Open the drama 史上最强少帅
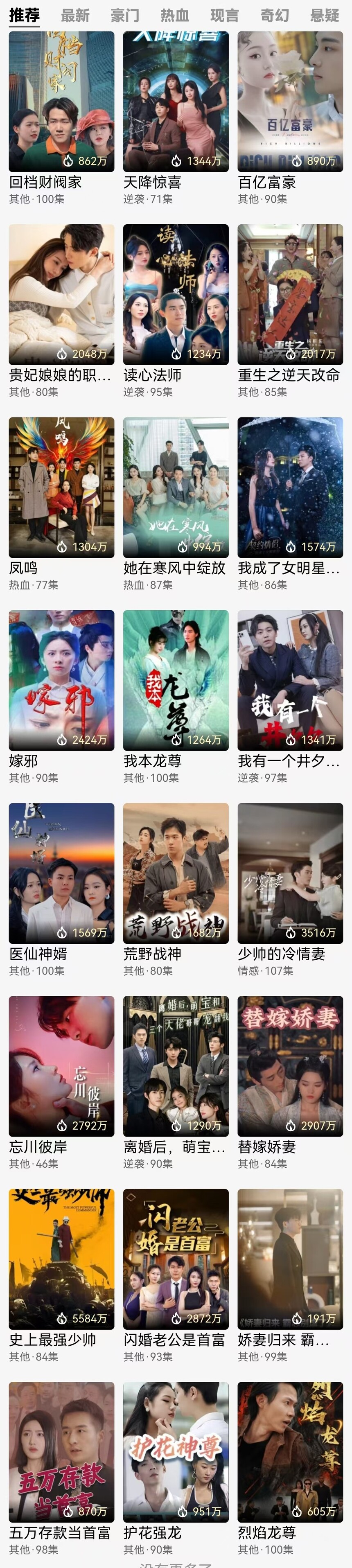The image size is (352, 1568). coord(61,1259)
